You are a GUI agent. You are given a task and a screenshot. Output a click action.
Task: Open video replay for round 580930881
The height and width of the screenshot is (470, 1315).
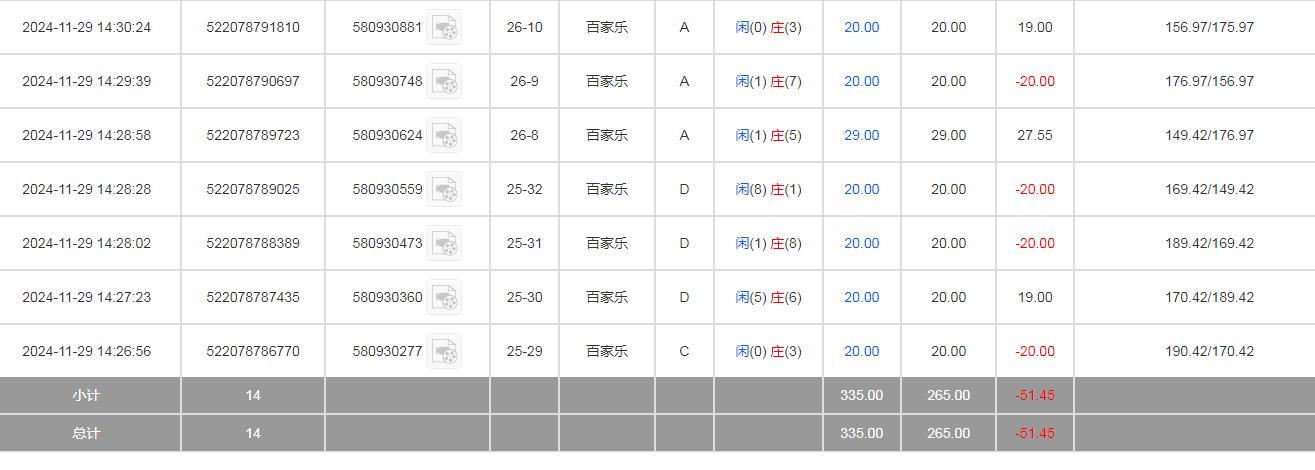(444, 28)
